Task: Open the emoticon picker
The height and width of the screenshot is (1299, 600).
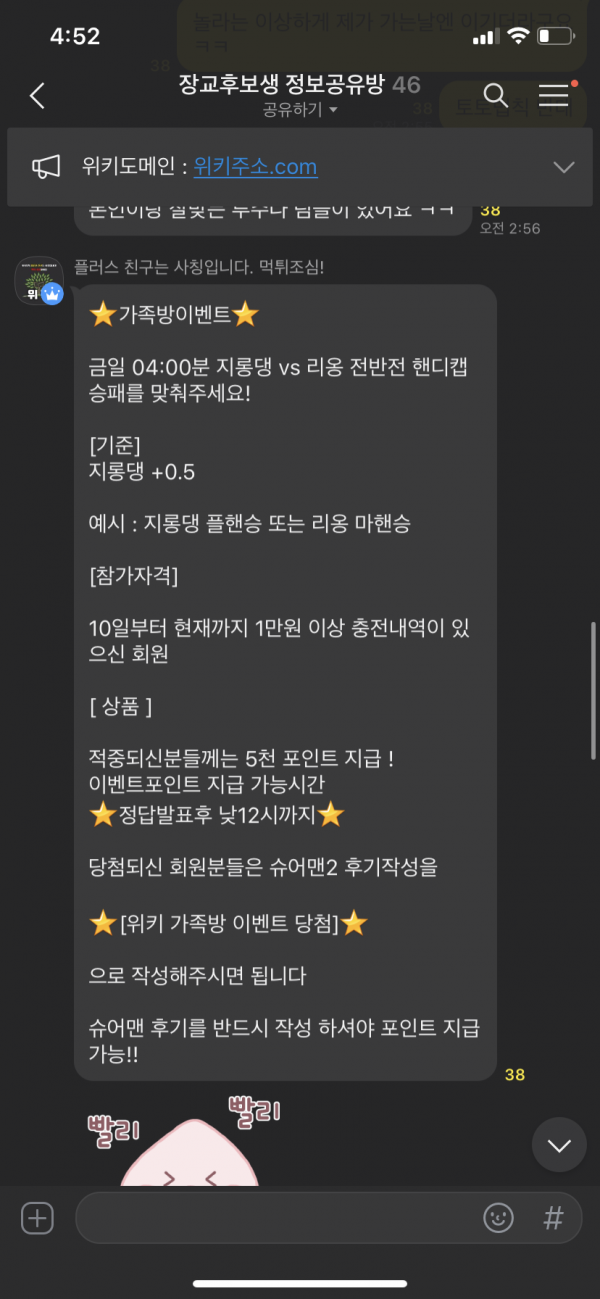Action: pyautogui.click(x=497, y=1218)
